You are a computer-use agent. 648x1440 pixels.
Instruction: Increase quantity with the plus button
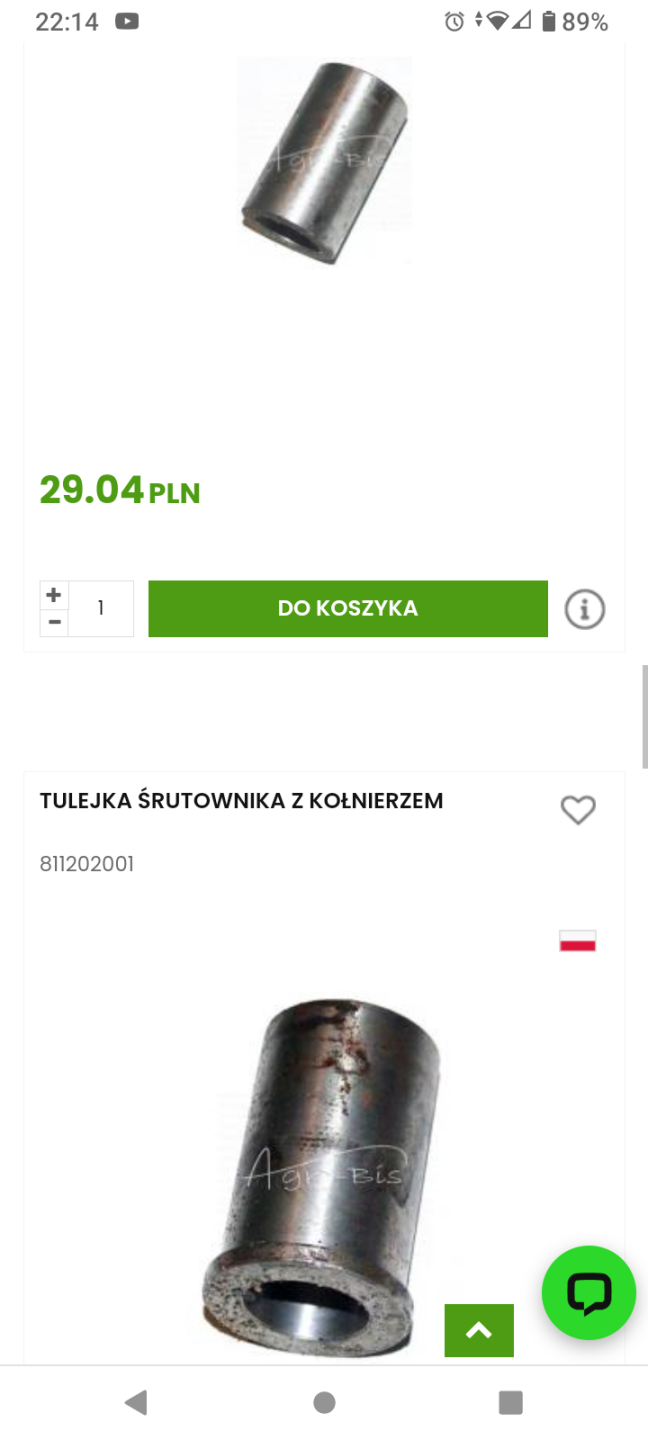54,595
